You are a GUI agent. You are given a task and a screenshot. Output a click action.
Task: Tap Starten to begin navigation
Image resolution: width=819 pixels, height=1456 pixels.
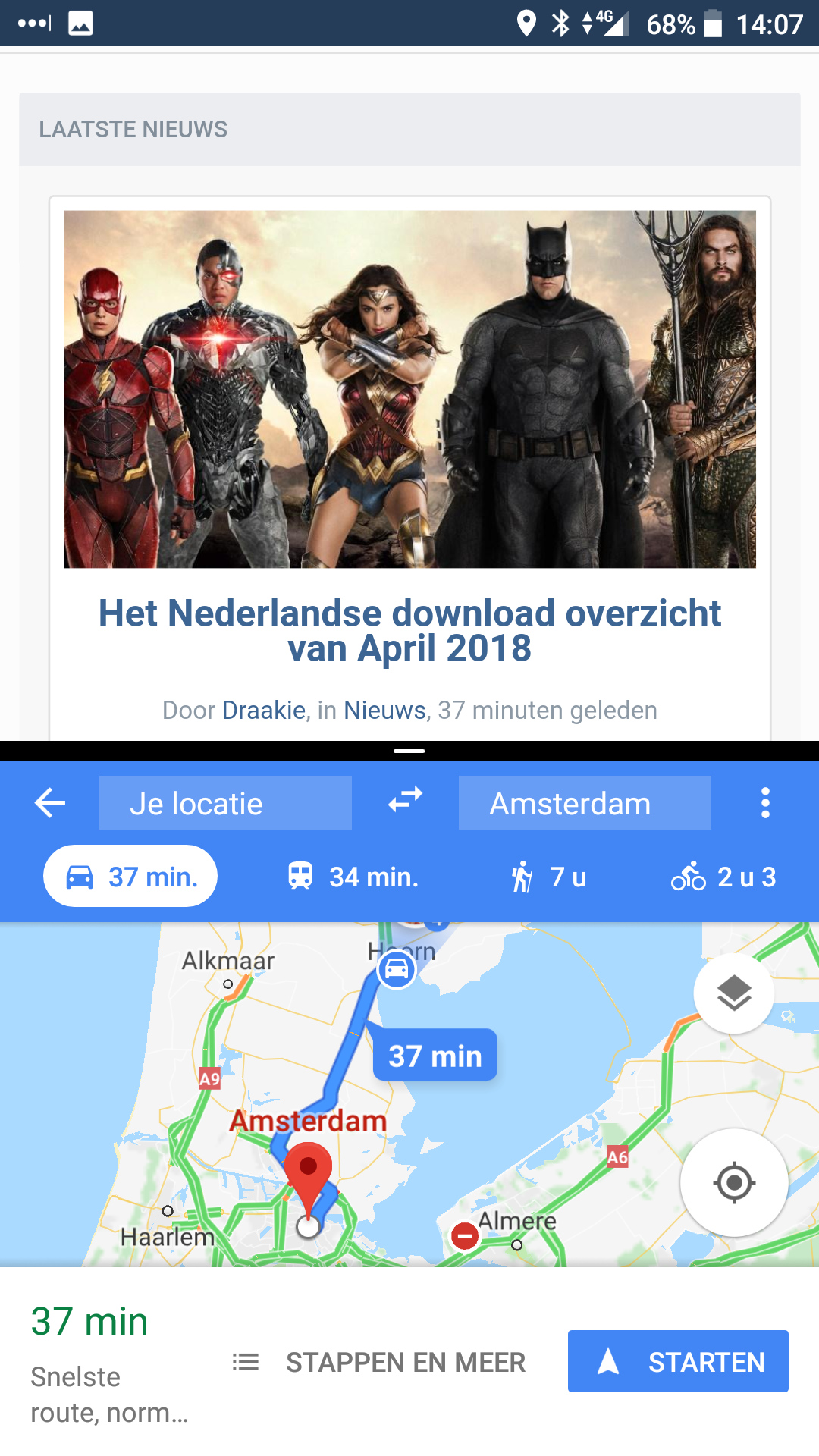click(x=678, y=1361)
